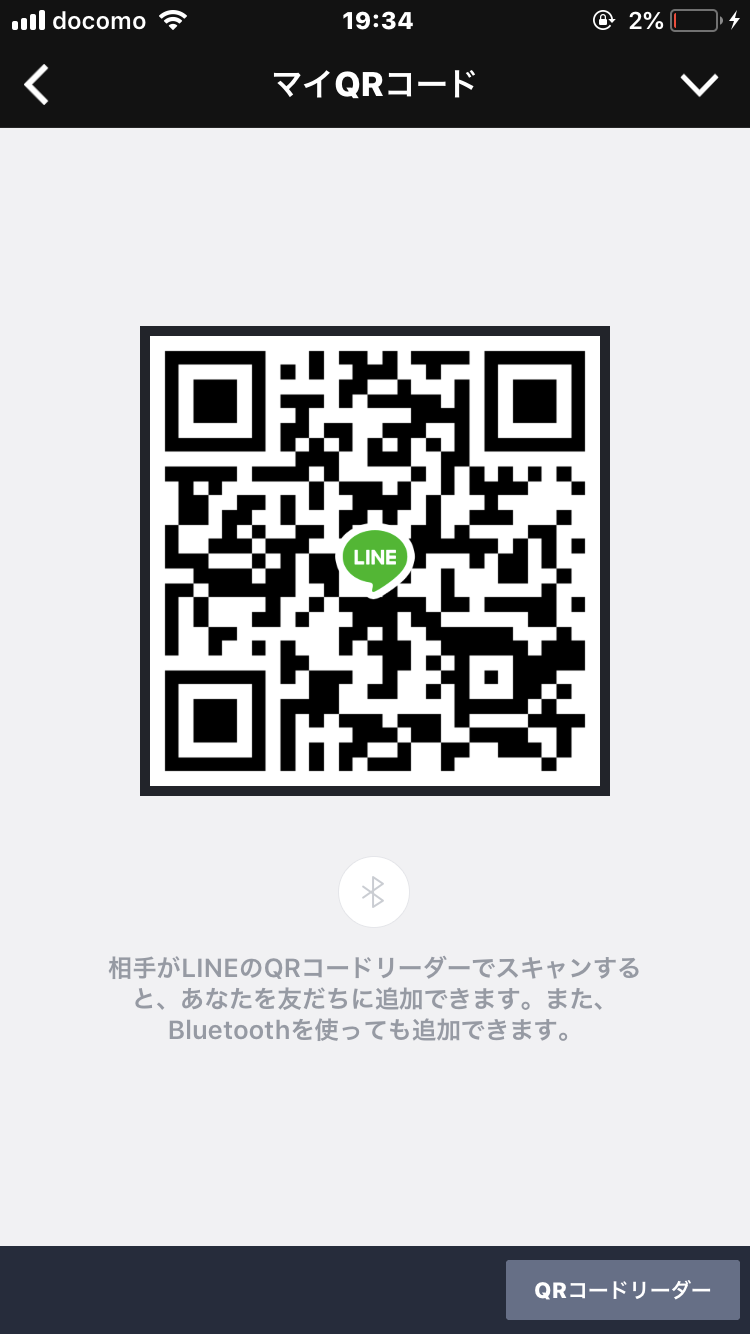This screenshot has width=750, height=1334.
Task: Expand the dropdown arrow in the header
Action: coord(699,85)
